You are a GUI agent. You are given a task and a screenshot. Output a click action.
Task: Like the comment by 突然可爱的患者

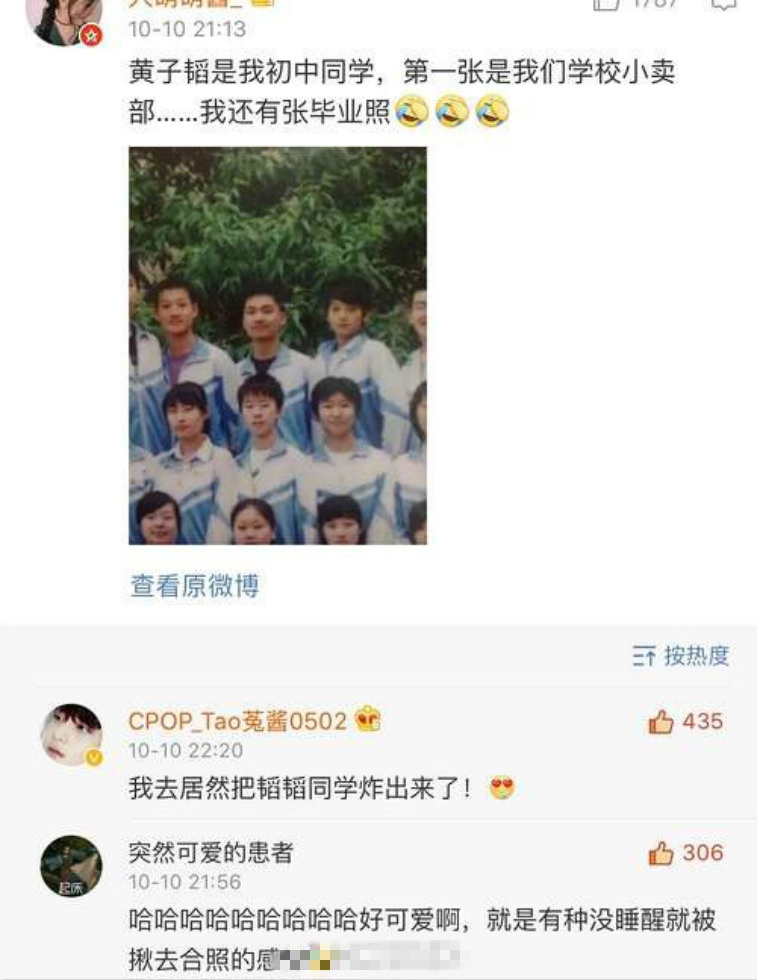point(661,853)
